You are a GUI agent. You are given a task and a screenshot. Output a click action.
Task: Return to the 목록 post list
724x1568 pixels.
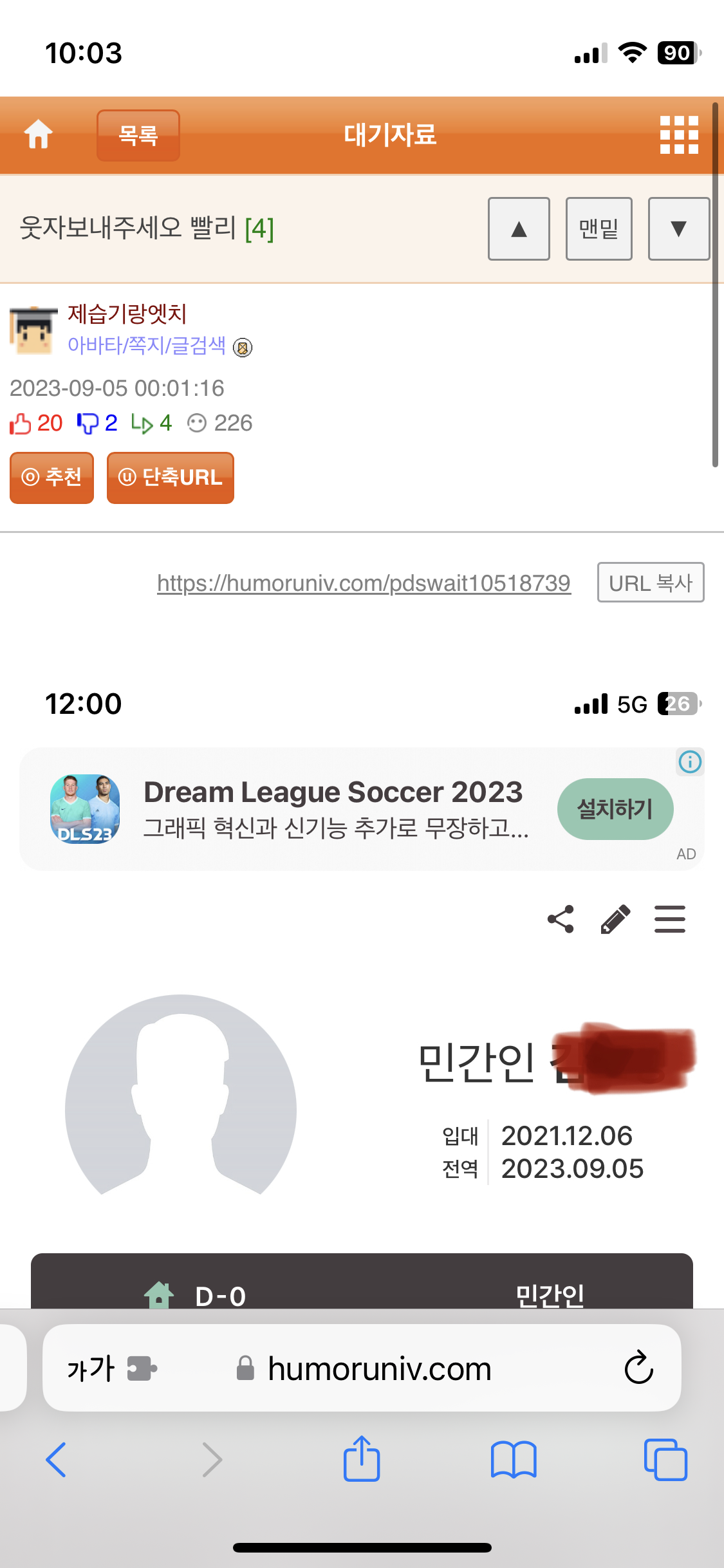(138, 135)
